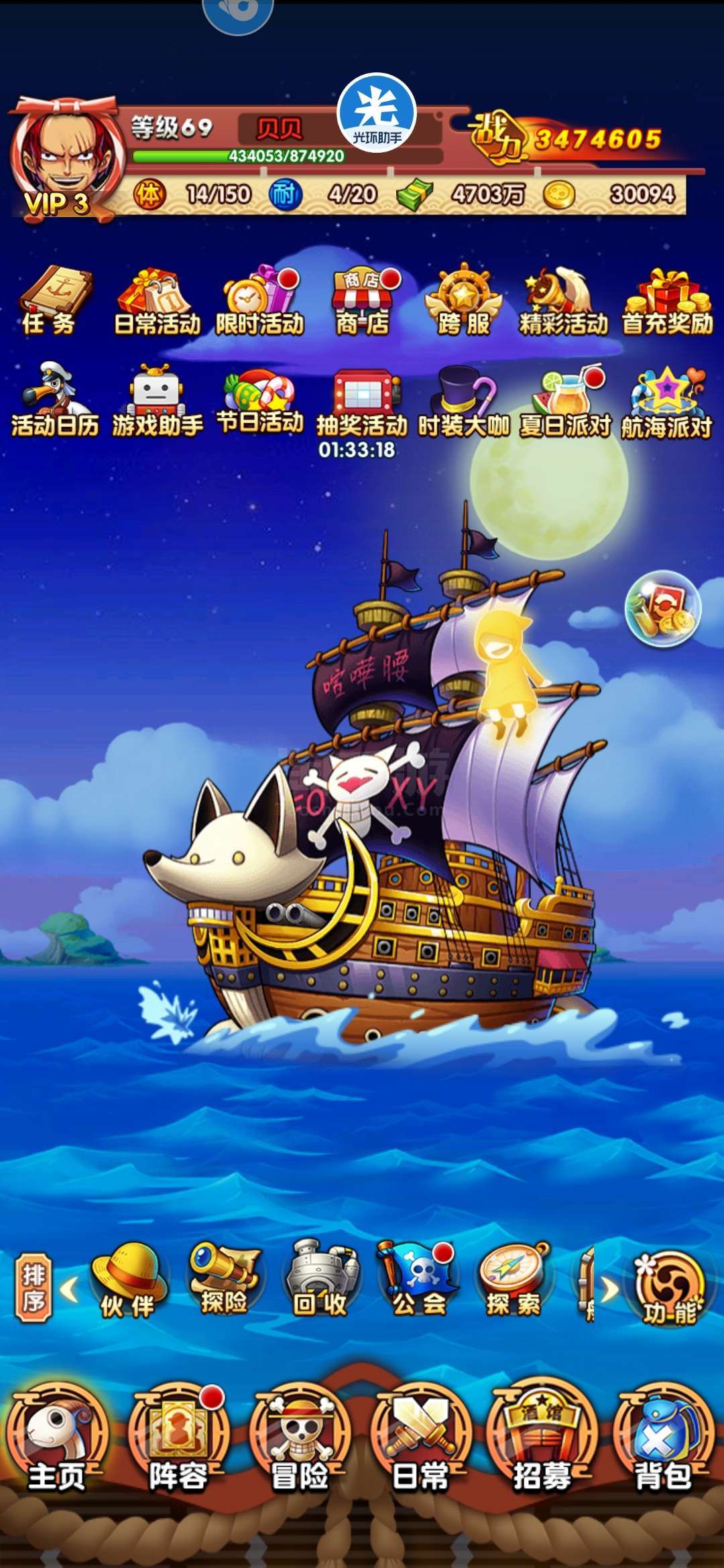Enter the 商店 shop
The image size is (724, 1568).
[x=363, y=300]
